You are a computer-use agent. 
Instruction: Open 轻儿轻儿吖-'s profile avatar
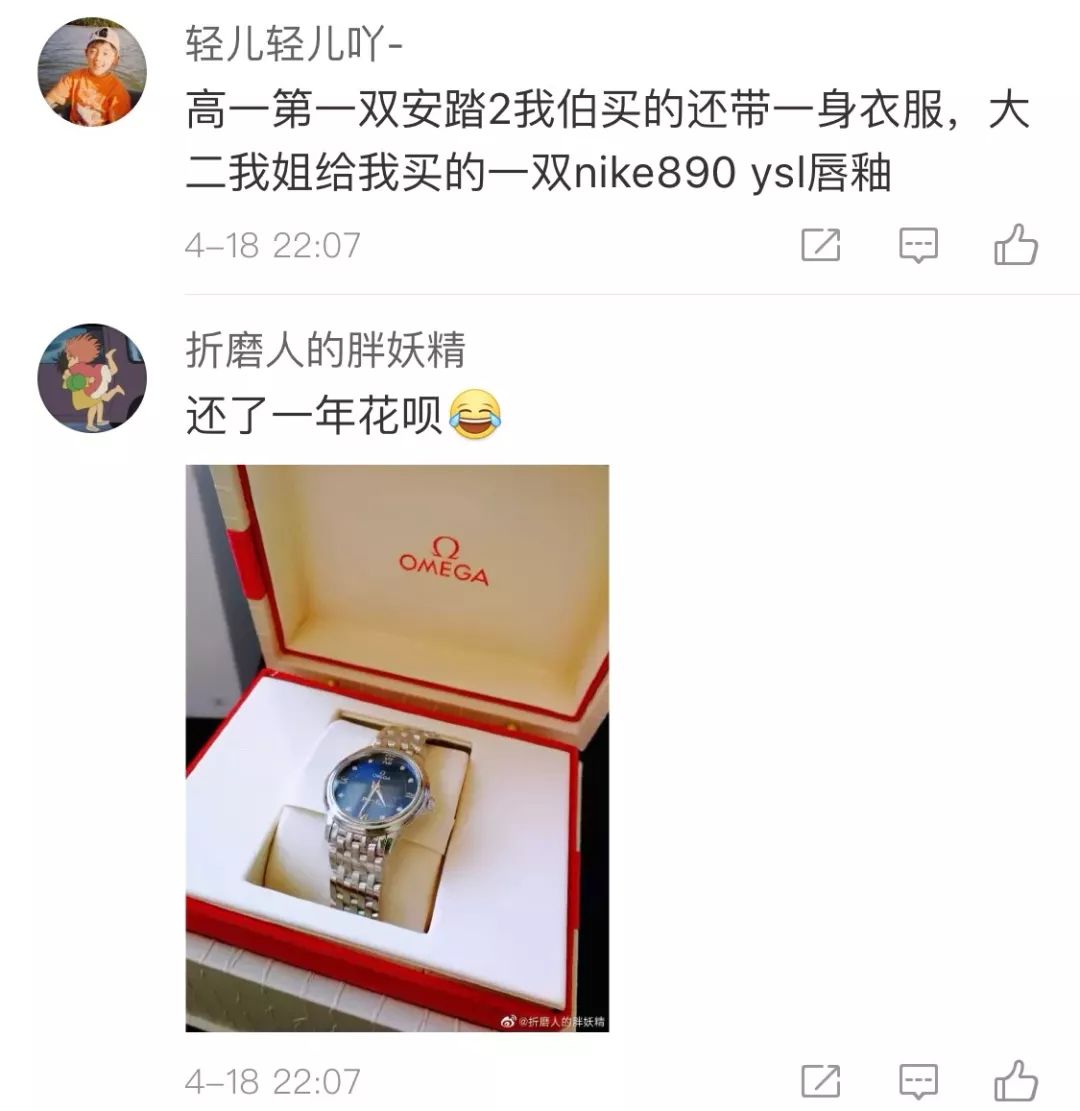[92, 72]
